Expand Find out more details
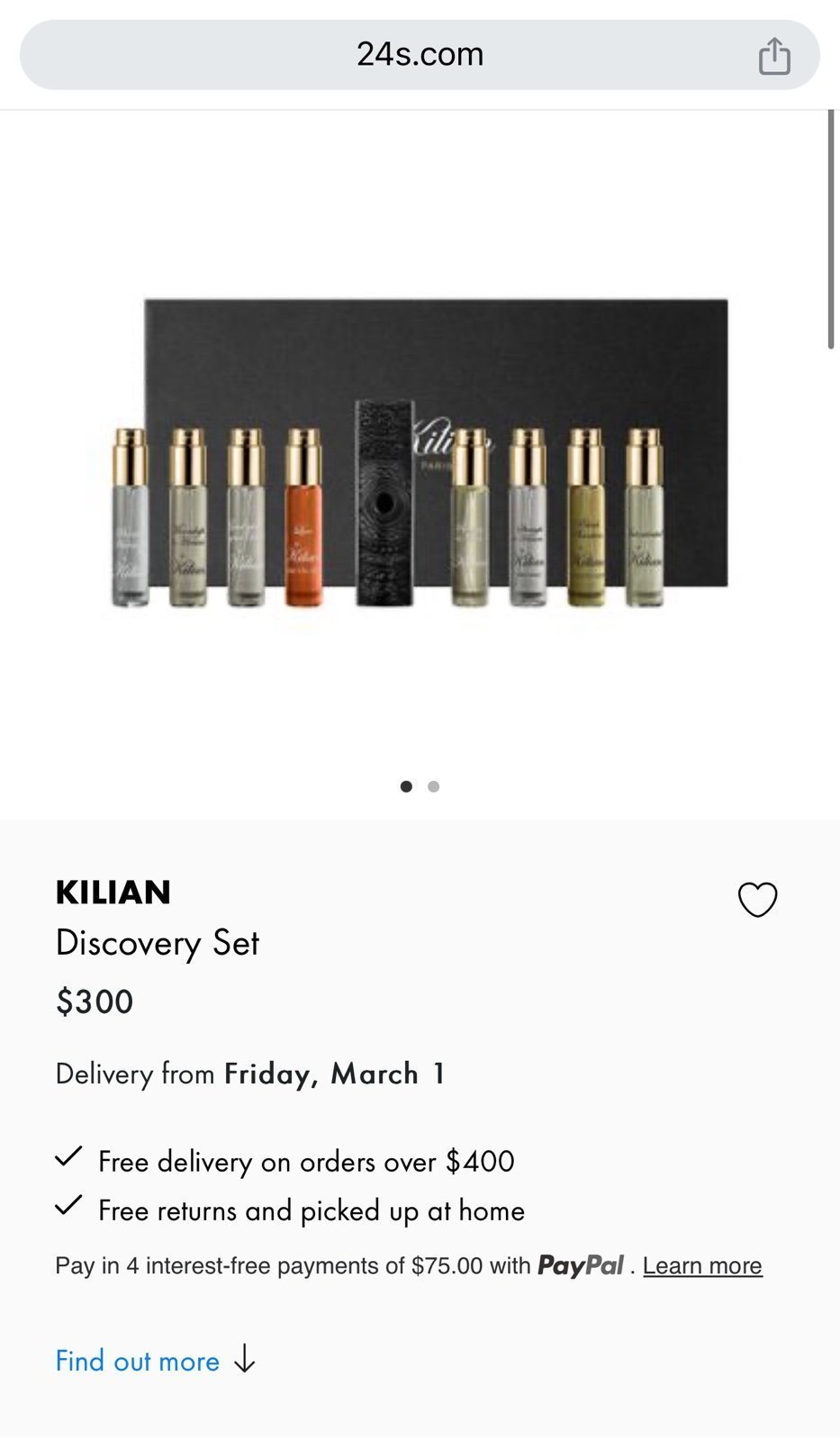Screen dimensions: 840x1441 pyautogui.click(x=156, y=1360)
